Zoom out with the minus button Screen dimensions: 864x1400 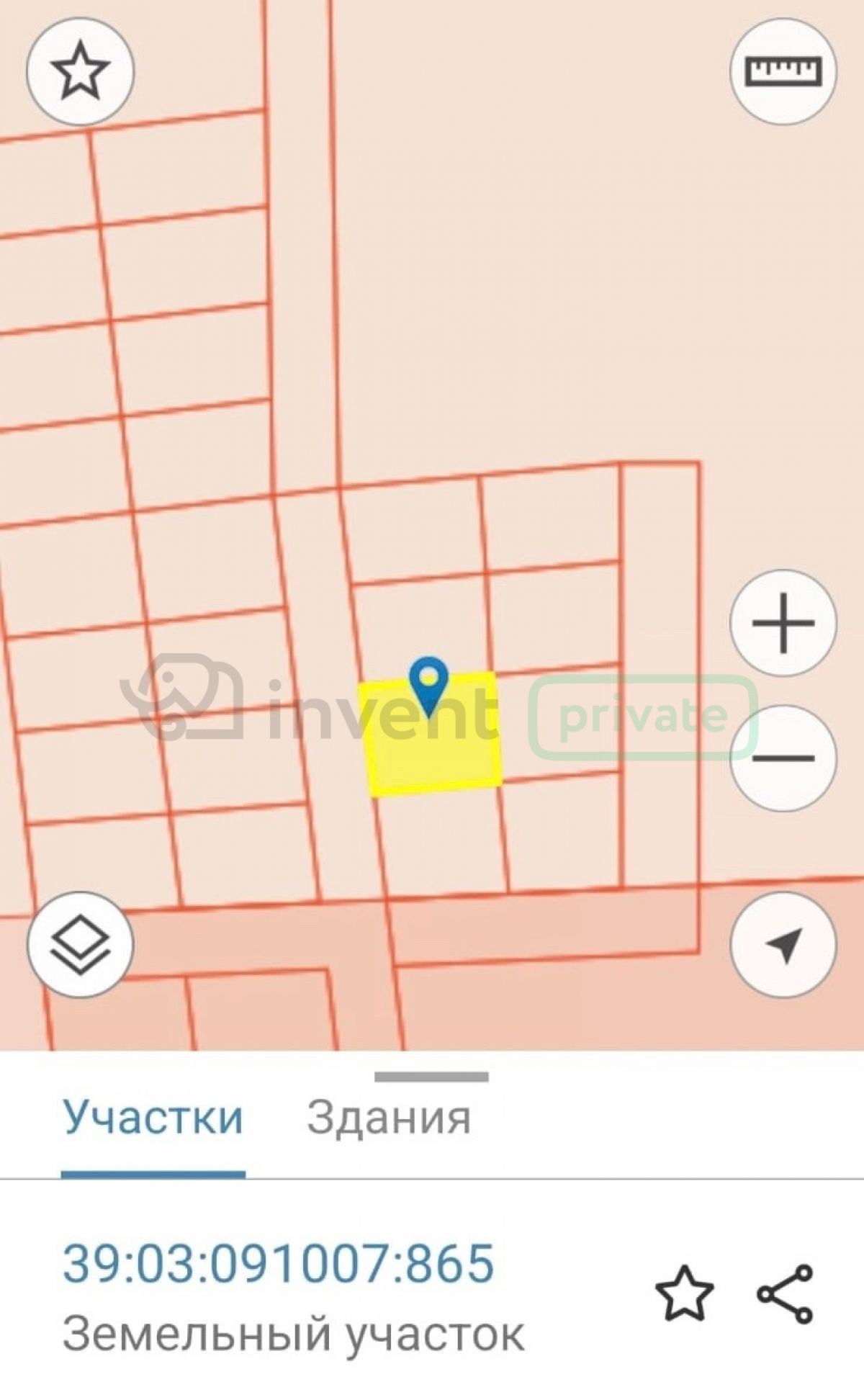tap(783, 758)
